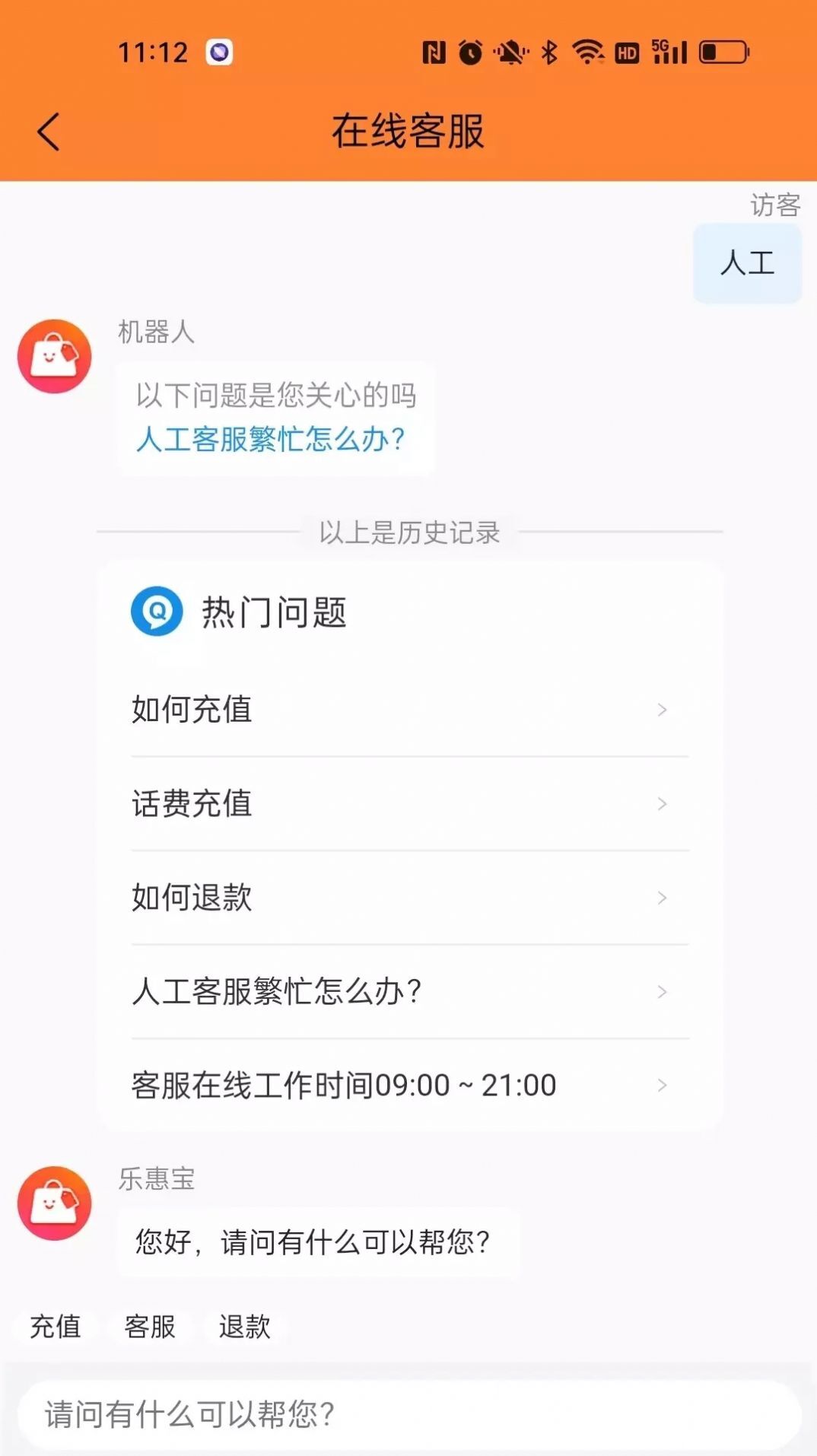
Task: Click the back arrow to exit chat
Action: point(48,129)
